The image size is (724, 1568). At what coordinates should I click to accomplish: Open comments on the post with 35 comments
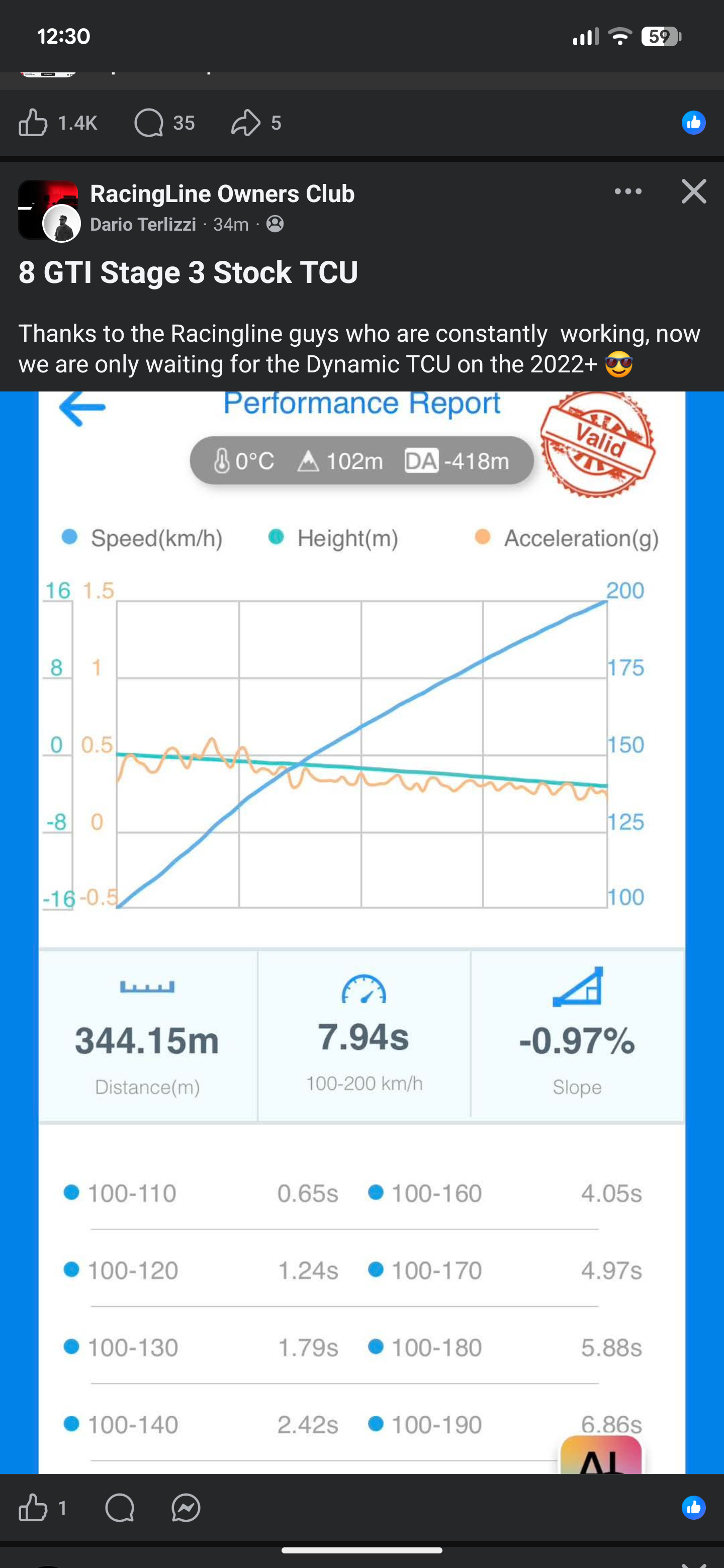(149, 123)
